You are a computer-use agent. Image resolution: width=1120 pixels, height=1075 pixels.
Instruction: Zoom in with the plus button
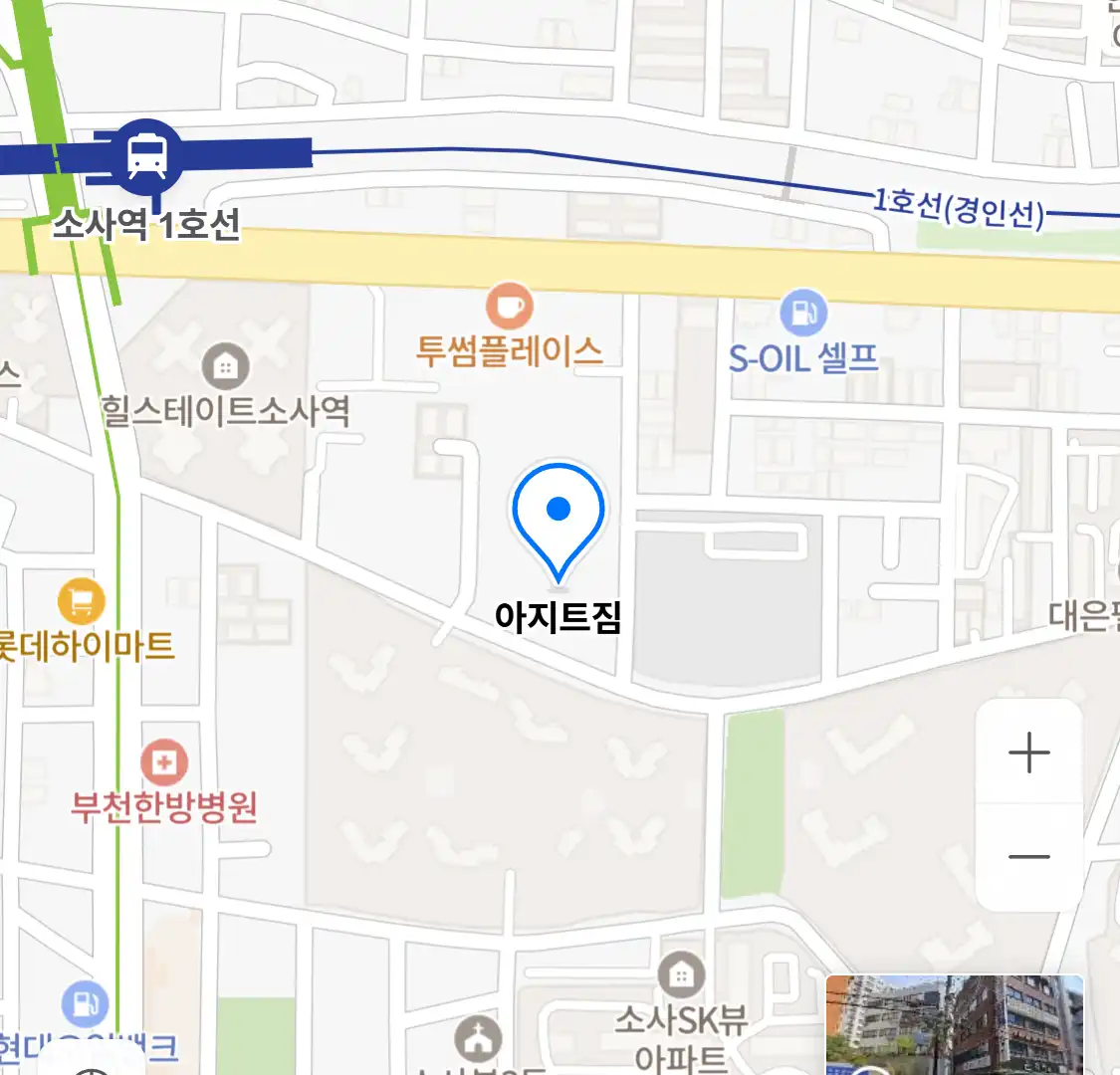click(1028, 752)
